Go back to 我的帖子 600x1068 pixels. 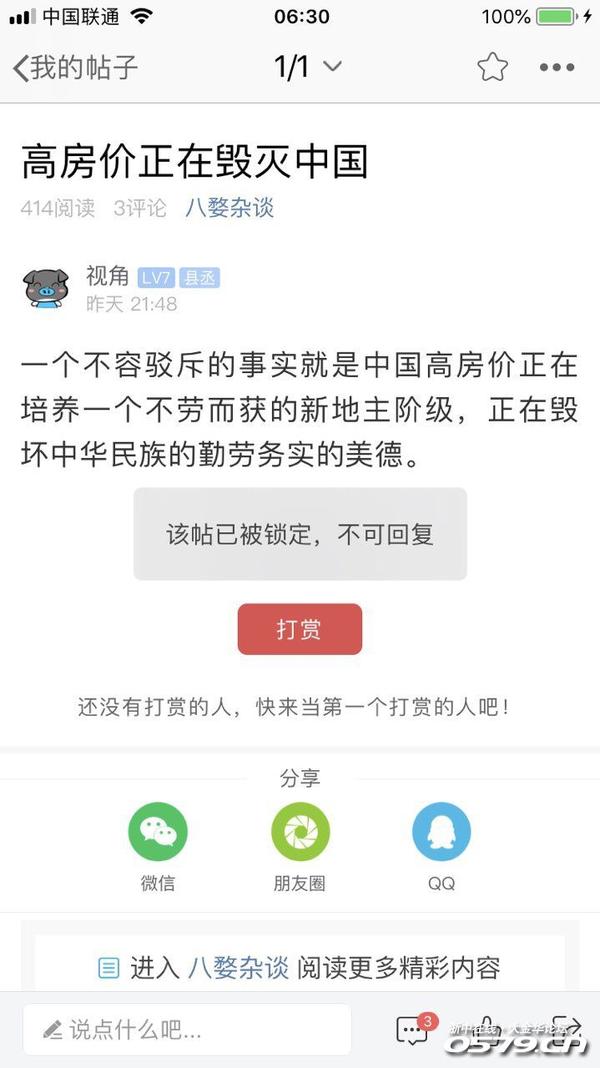click(x=75, y=68)
